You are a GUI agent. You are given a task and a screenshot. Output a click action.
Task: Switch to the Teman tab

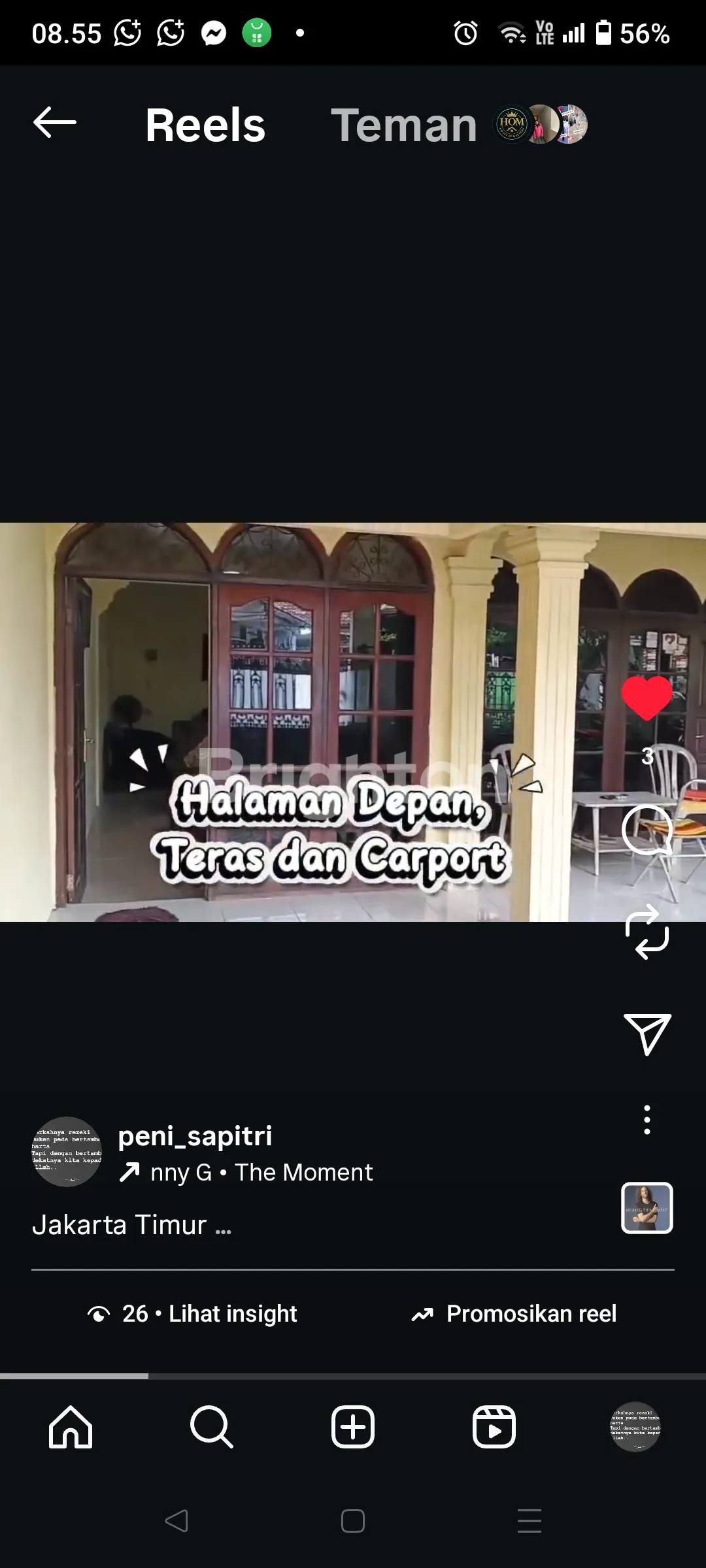tap(404, 125)
